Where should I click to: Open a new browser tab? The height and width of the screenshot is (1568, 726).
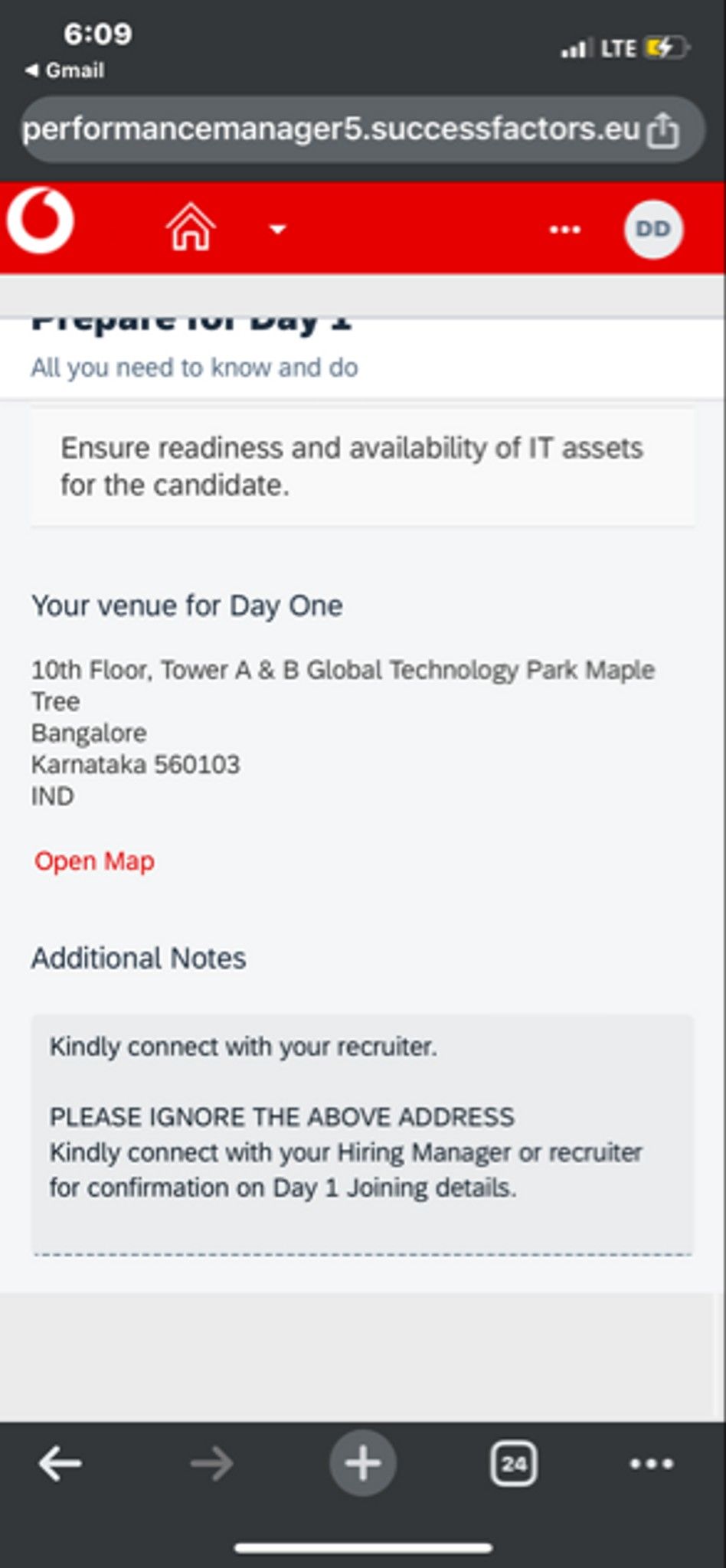(363, 1463)
